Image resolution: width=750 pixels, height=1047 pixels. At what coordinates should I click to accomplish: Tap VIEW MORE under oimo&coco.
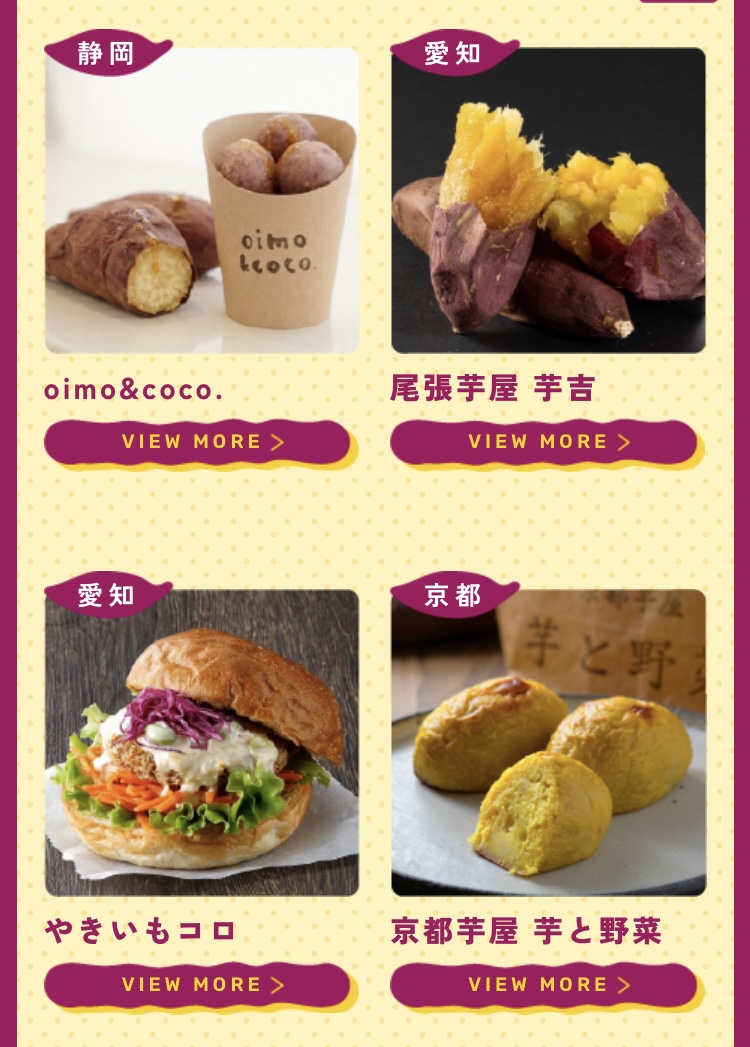pos(198,442)
